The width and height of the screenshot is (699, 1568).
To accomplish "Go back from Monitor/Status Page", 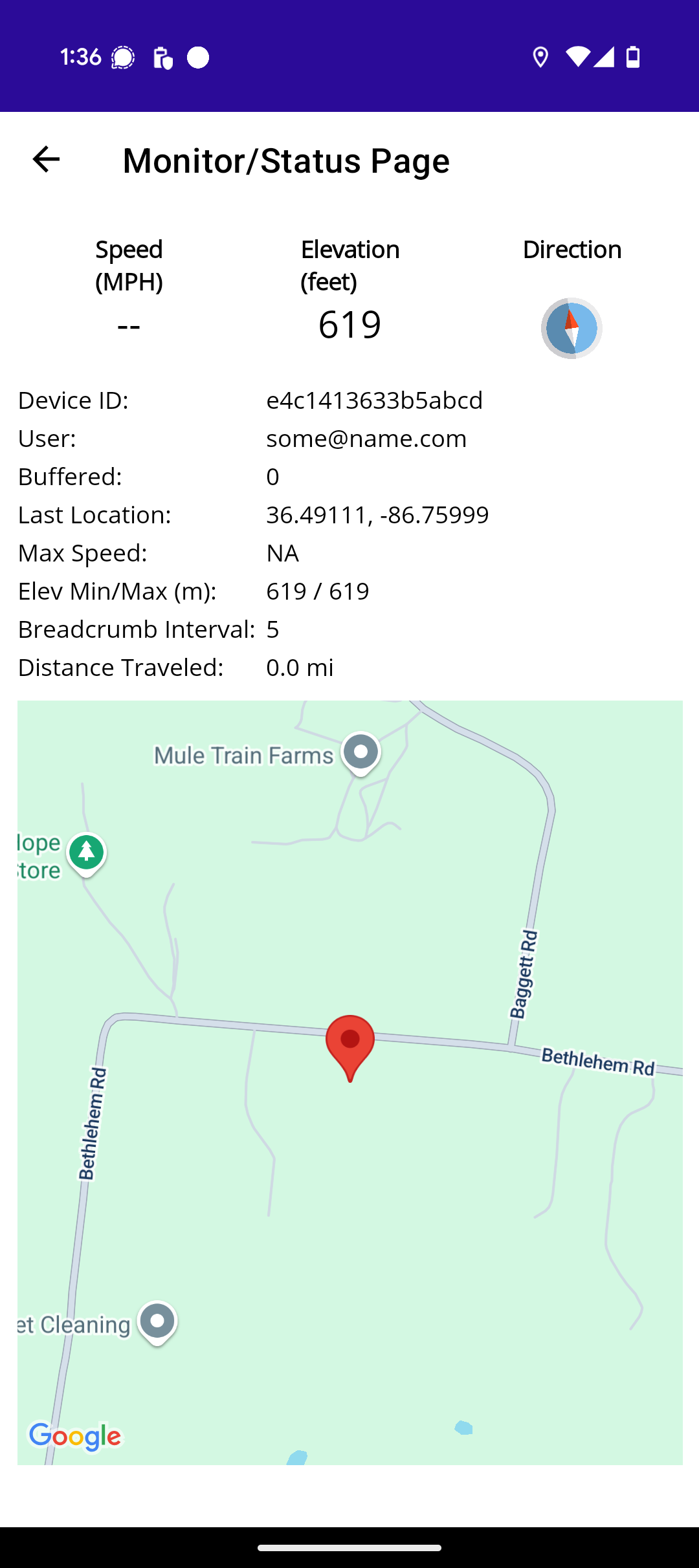I will (46, 159).
